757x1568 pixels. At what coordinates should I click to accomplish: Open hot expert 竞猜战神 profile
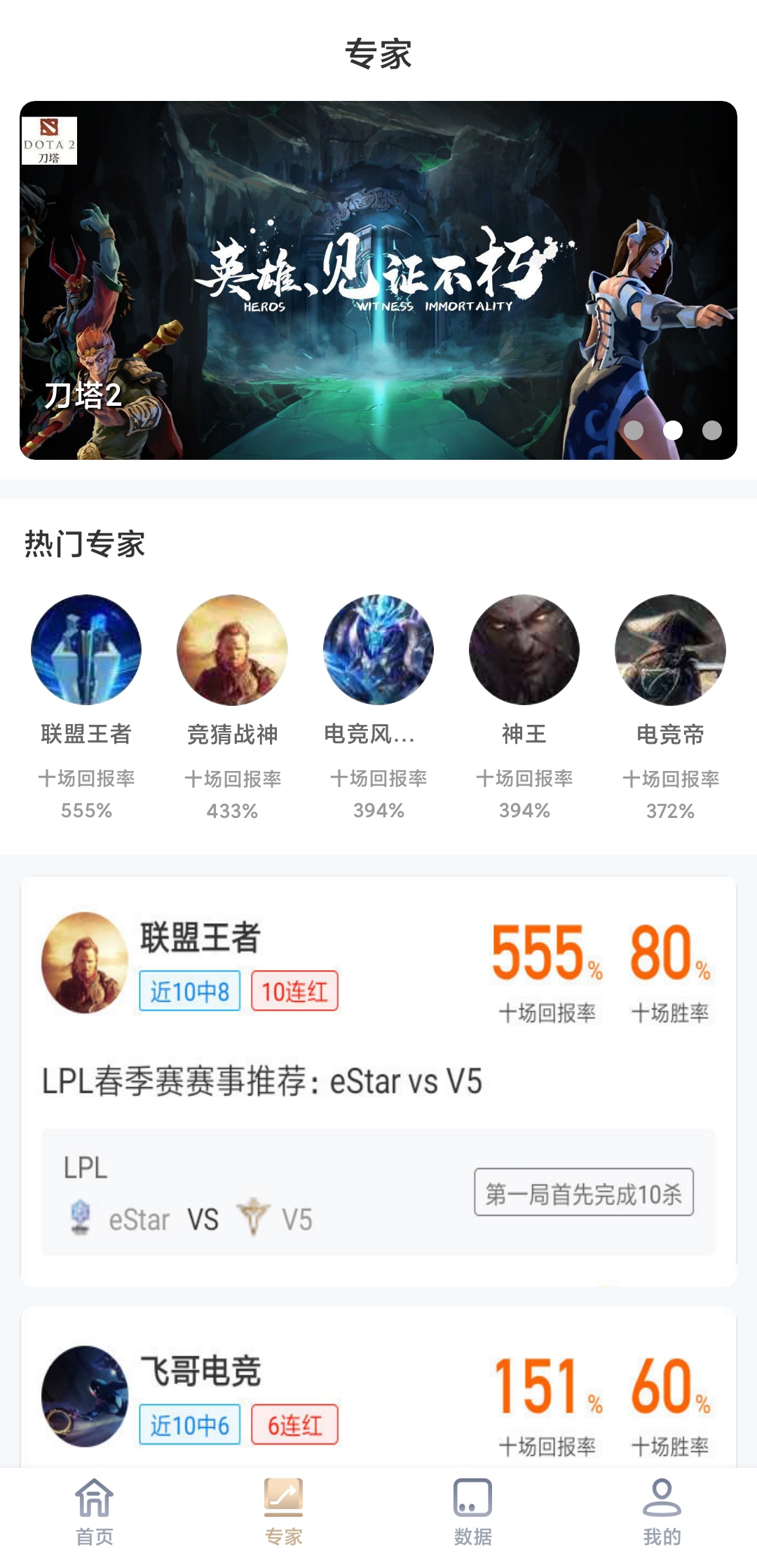point(232,708)
